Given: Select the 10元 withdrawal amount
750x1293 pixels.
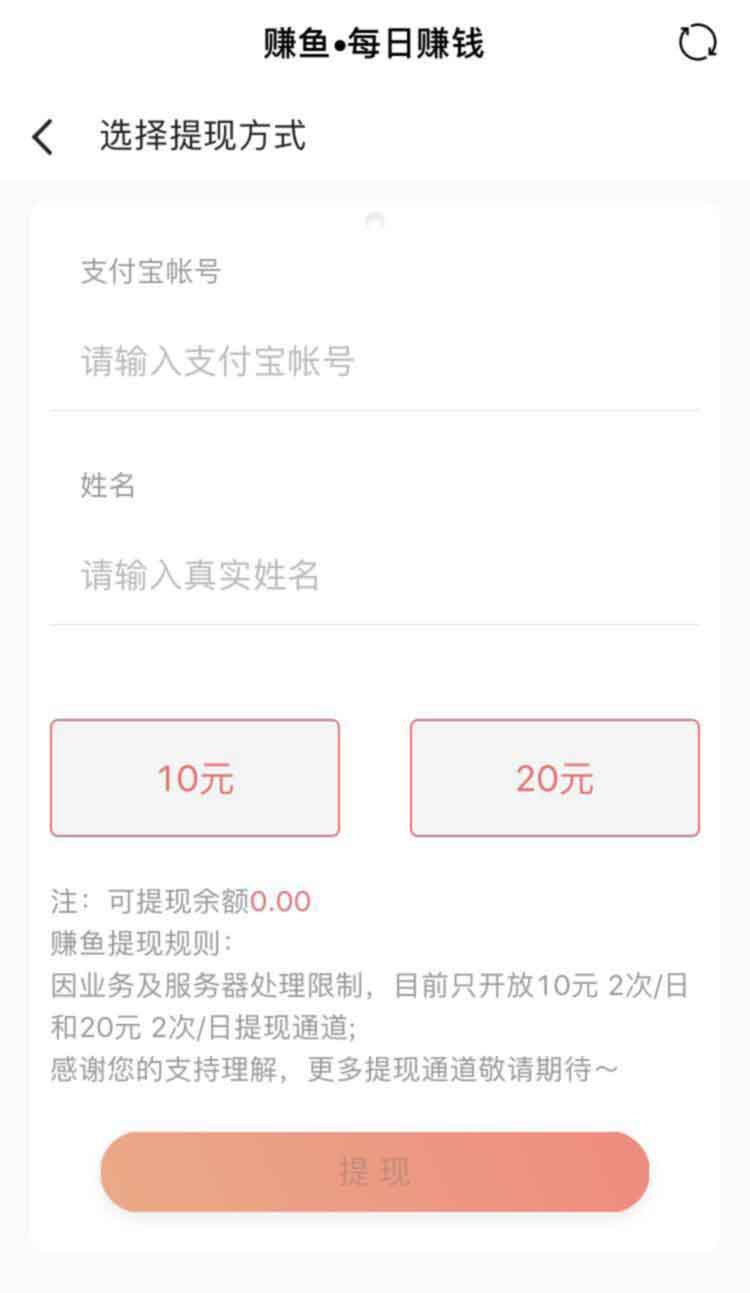Looking at the screenshot, I should pos(195,778).
